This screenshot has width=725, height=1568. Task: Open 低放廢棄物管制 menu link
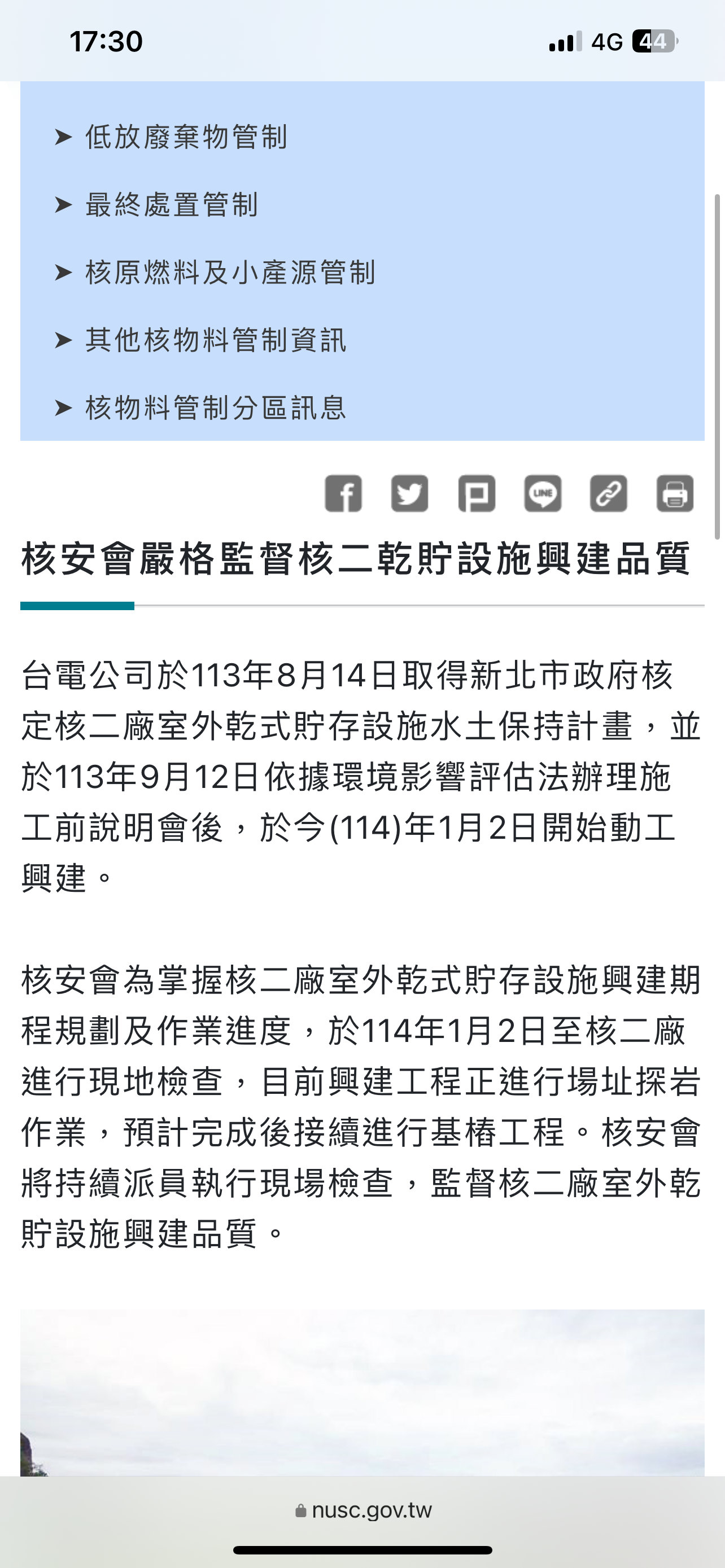pos(186,137)
